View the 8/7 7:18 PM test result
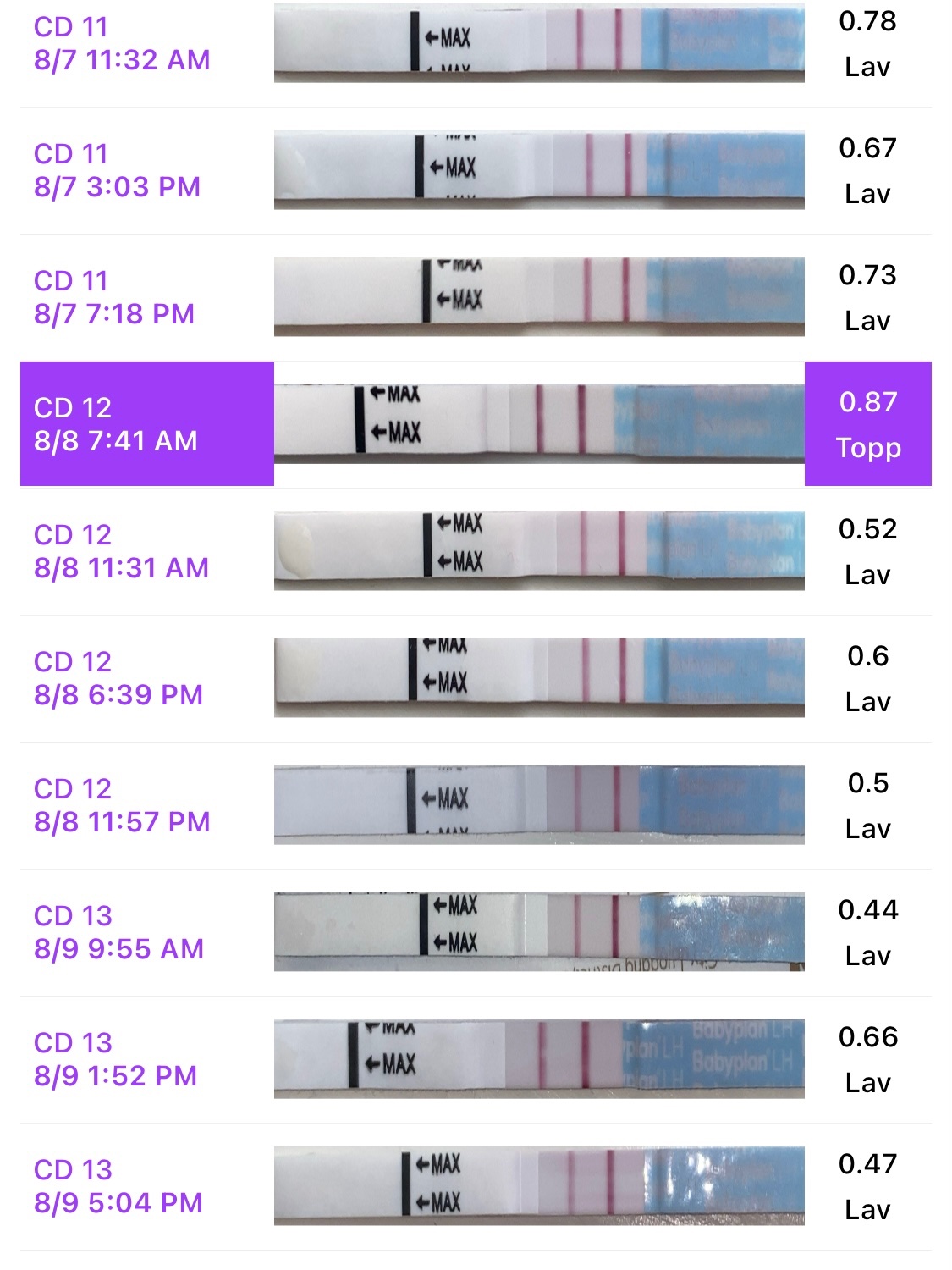Viewport: 952px width, 1270px height. 114,298
